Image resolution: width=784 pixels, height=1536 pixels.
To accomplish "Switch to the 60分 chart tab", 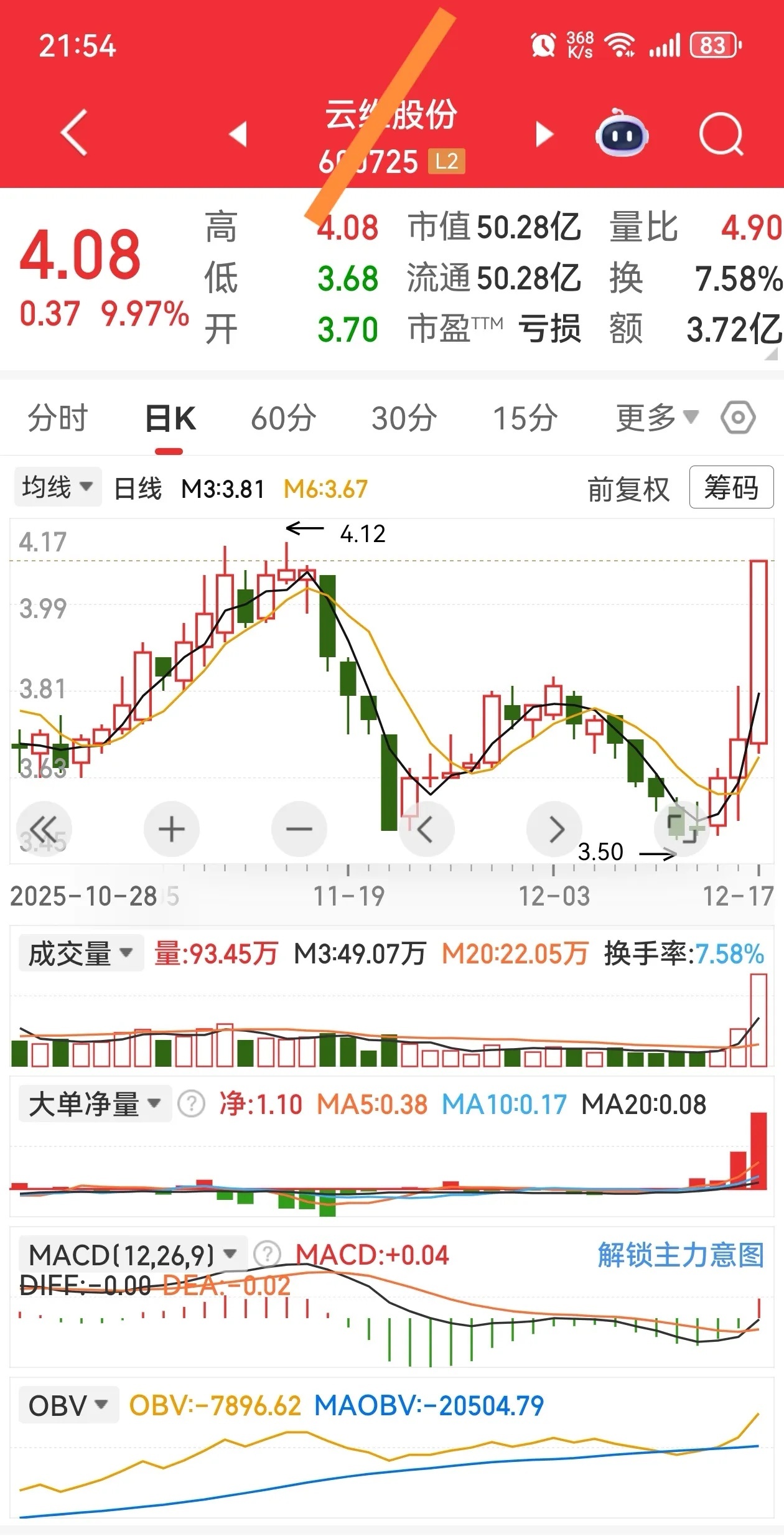I will (x=283, y=418).
